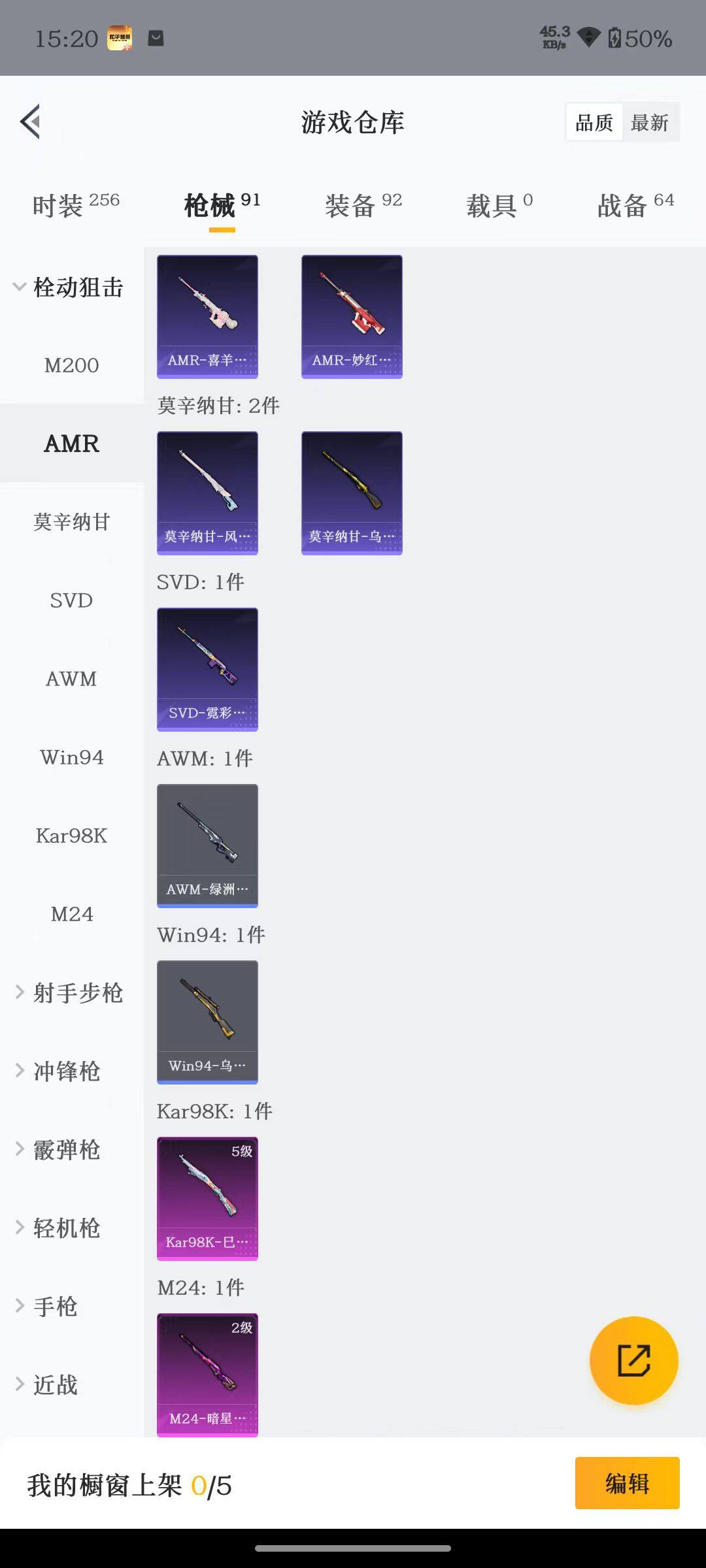Image resolution: width=706 pixels, height=1568 pixels.
Task: Open the 战备 tab
Action: (635, 205)
